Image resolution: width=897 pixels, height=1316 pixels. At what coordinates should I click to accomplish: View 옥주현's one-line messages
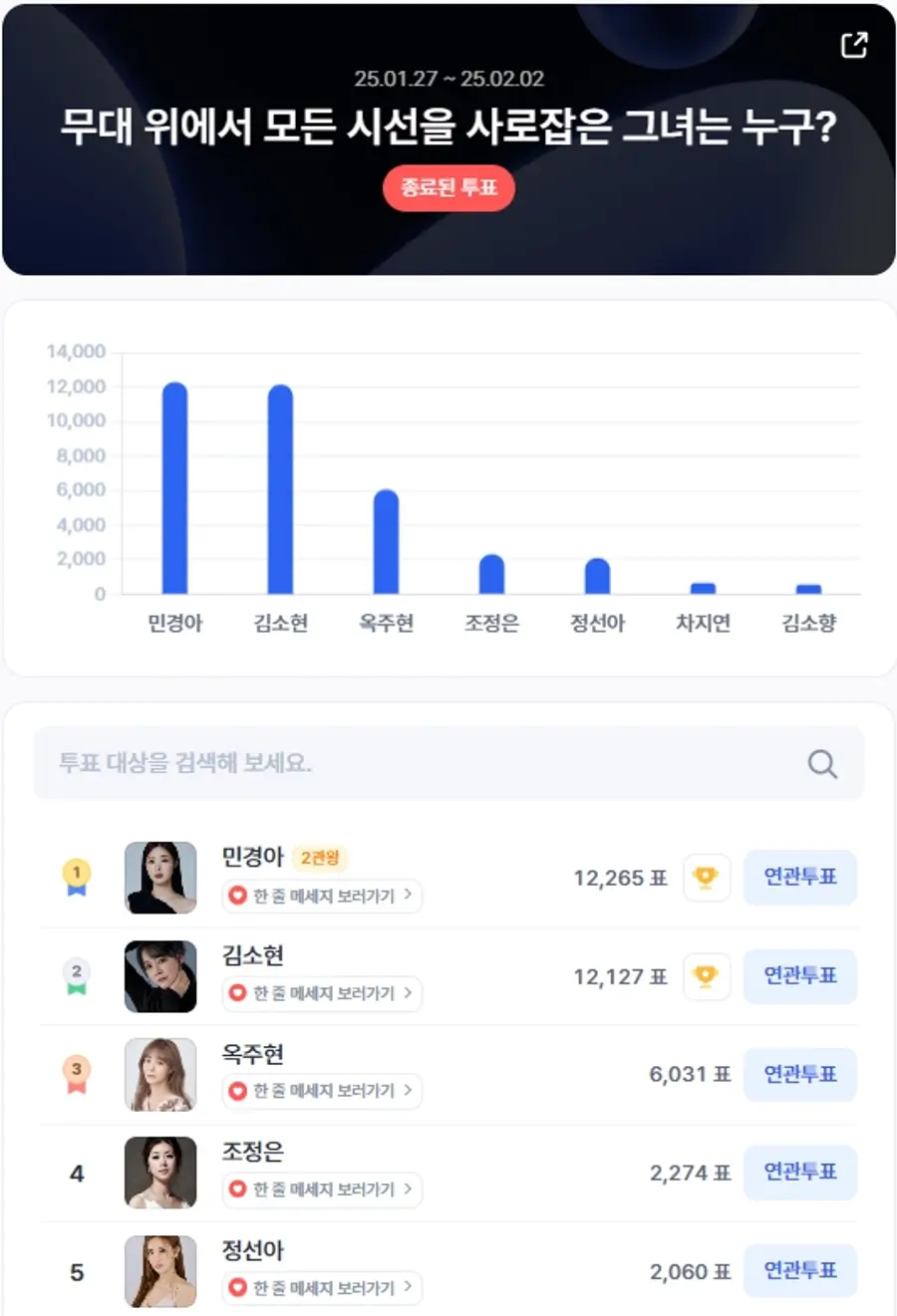point(322,1091)
